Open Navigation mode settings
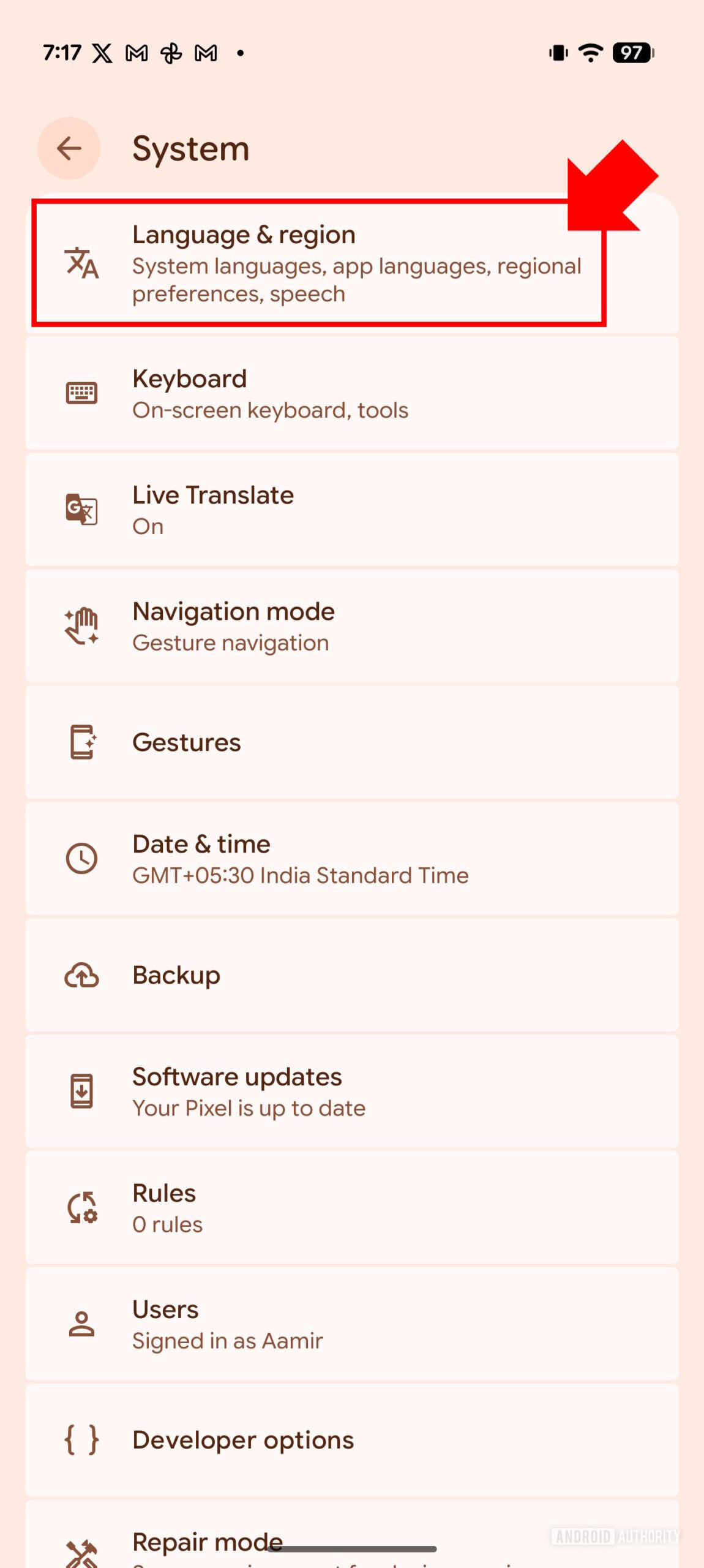Image resolution: width=704 pixels, height=1568 pixels. [351, 626]
